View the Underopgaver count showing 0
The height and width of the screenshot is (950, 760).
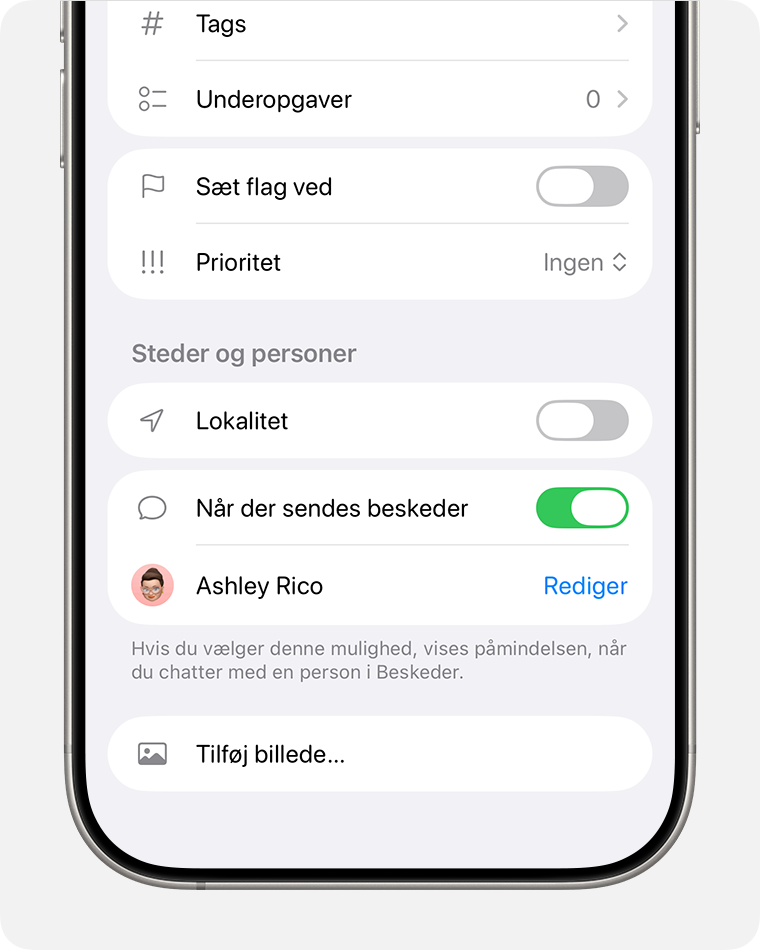point(592,99)
